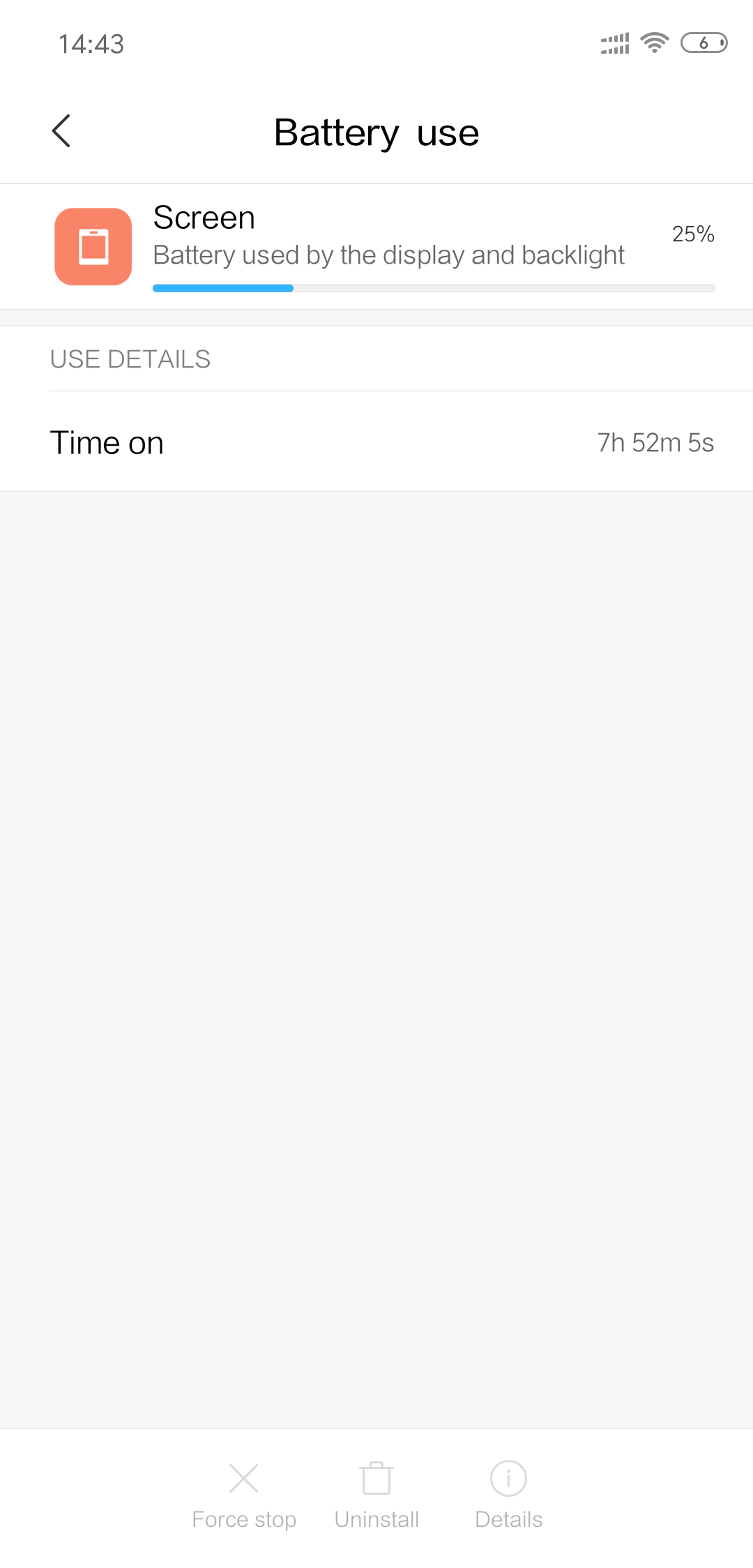Open the Details info button
The image size is (753, 1568).
pyautogui.click(x=508, y=1493)
